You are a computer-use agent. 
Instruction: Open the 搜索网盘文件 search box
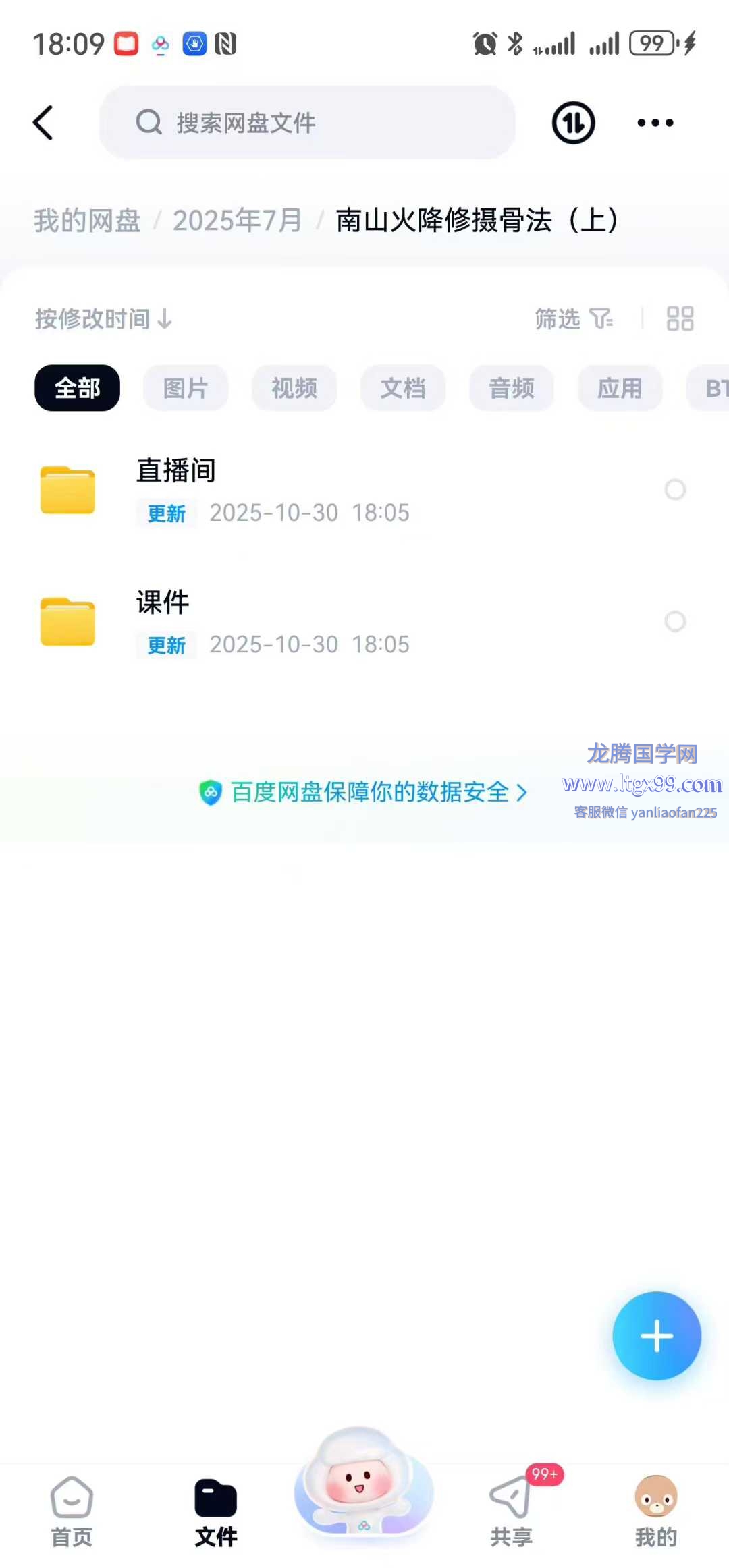[307, 123]
